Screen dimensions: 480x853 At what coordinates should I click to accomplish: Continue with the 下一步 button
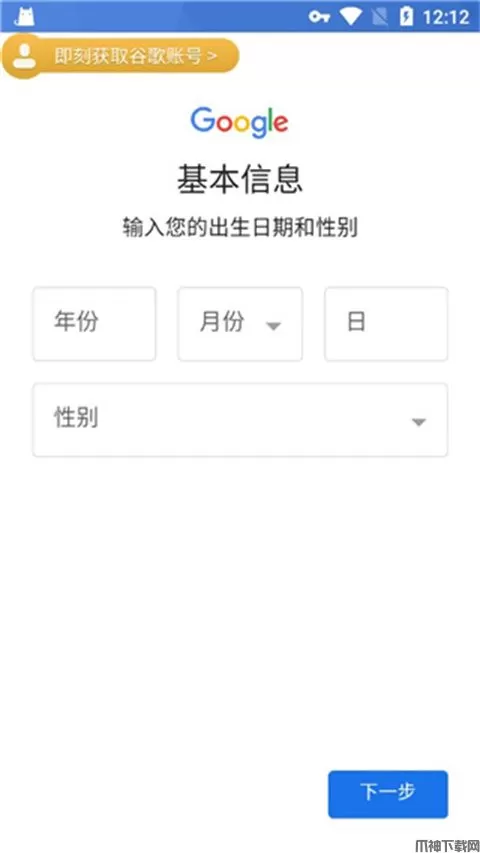(388, 794)
